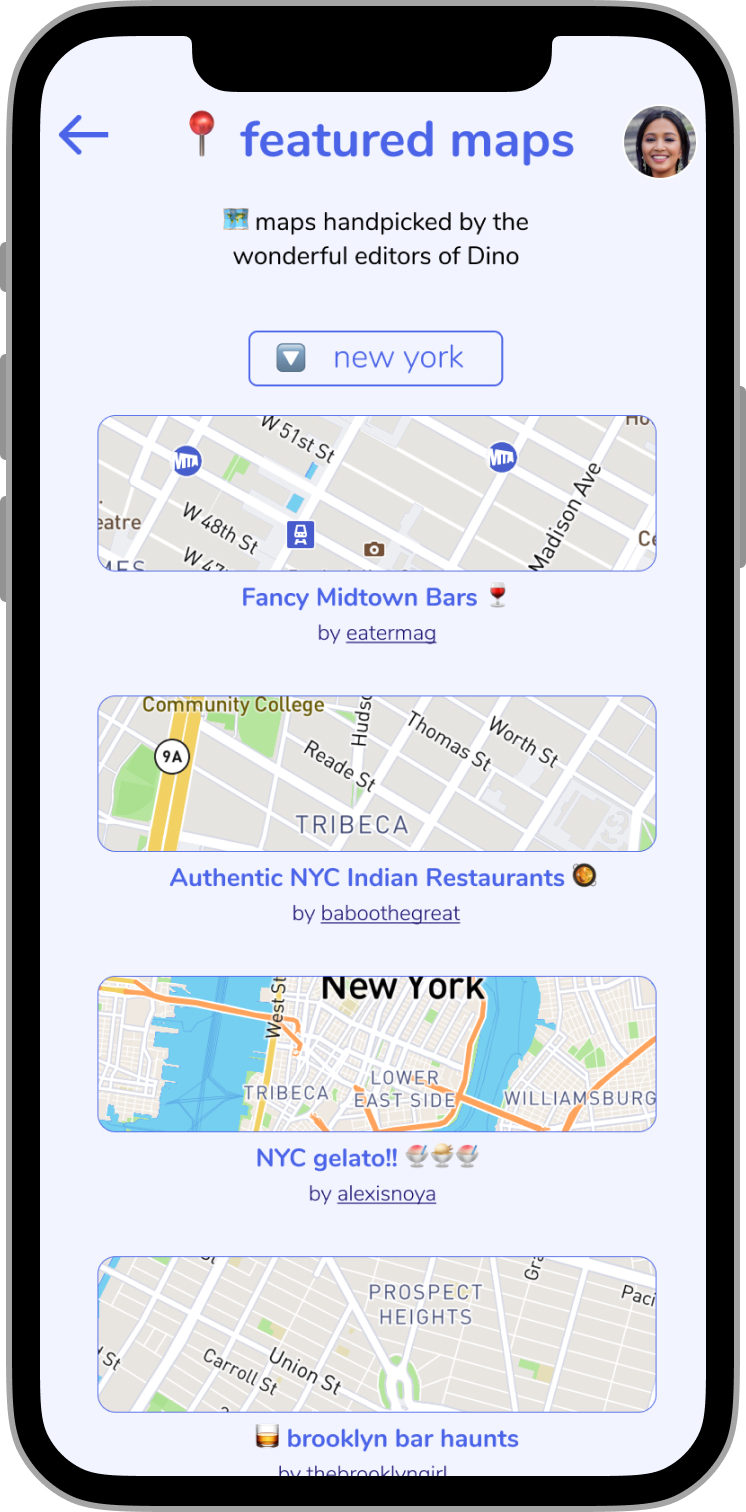Visit eatermag's profile link

point(391,633)
